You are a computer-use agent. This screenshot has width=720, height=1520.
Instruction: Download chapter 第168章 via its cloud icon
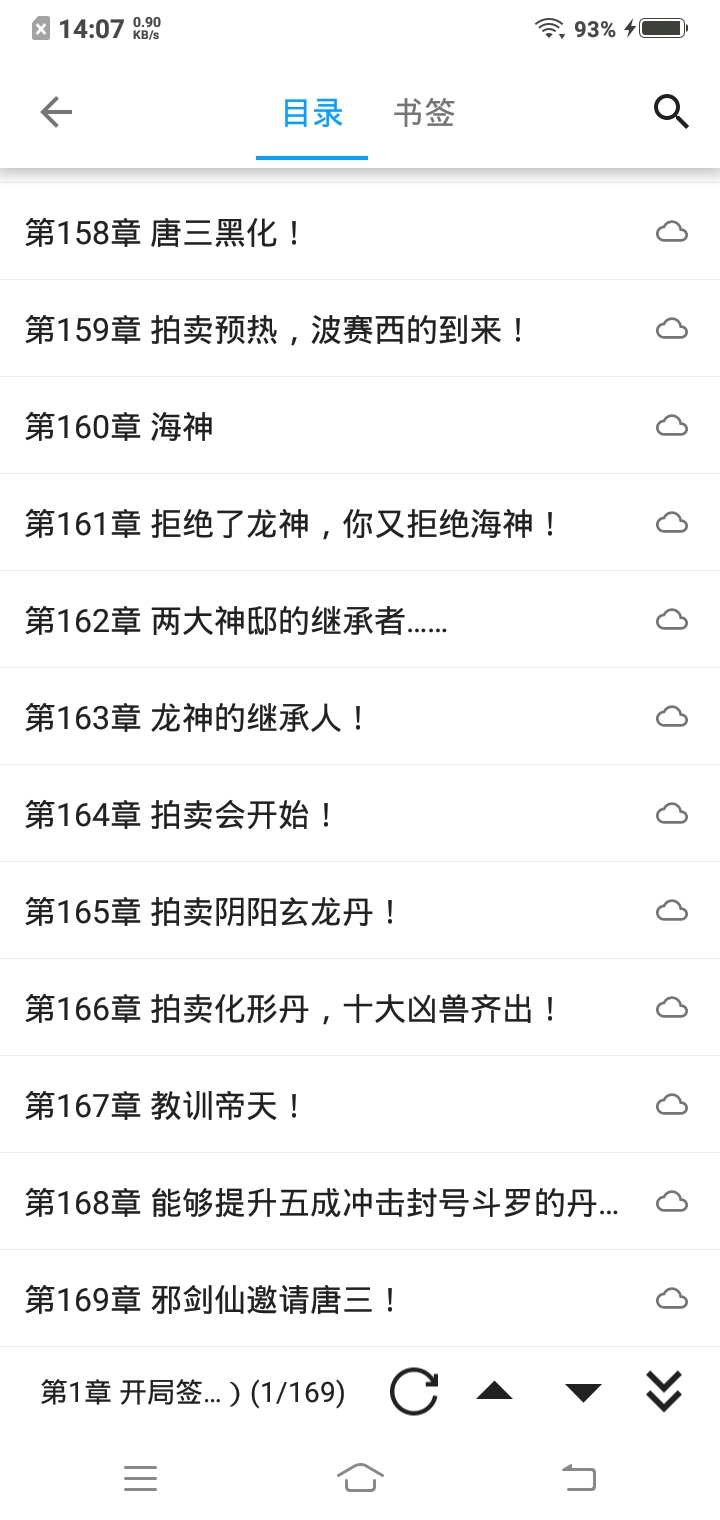[x=672, y=1202]
